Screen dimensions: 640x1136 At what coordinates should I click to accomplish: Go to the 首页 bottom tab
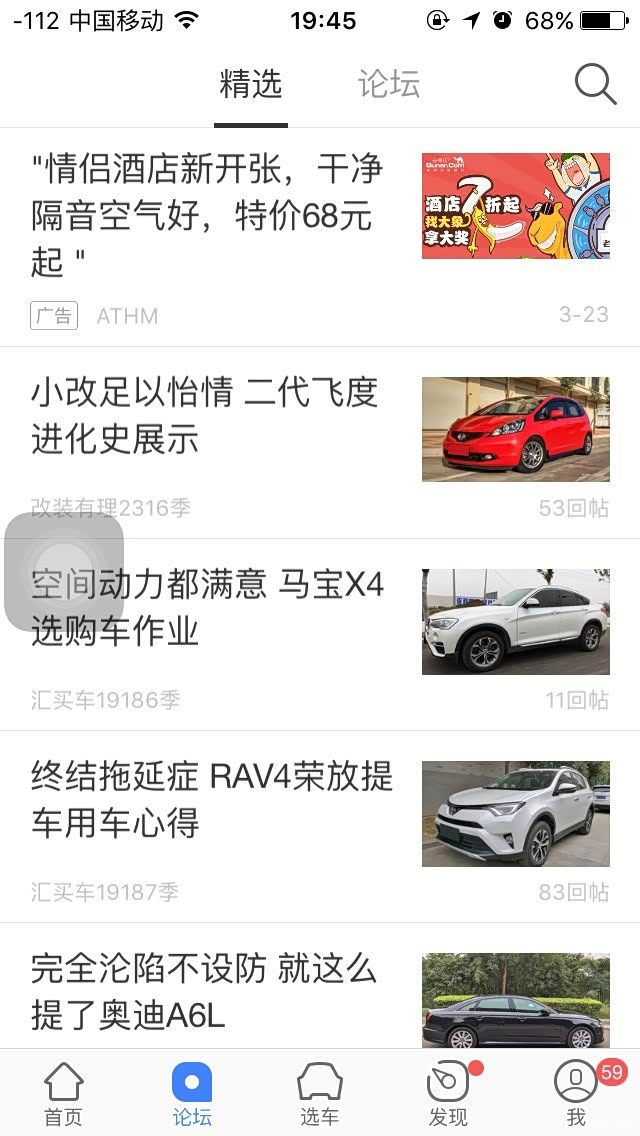click(x=64, y=1094)
